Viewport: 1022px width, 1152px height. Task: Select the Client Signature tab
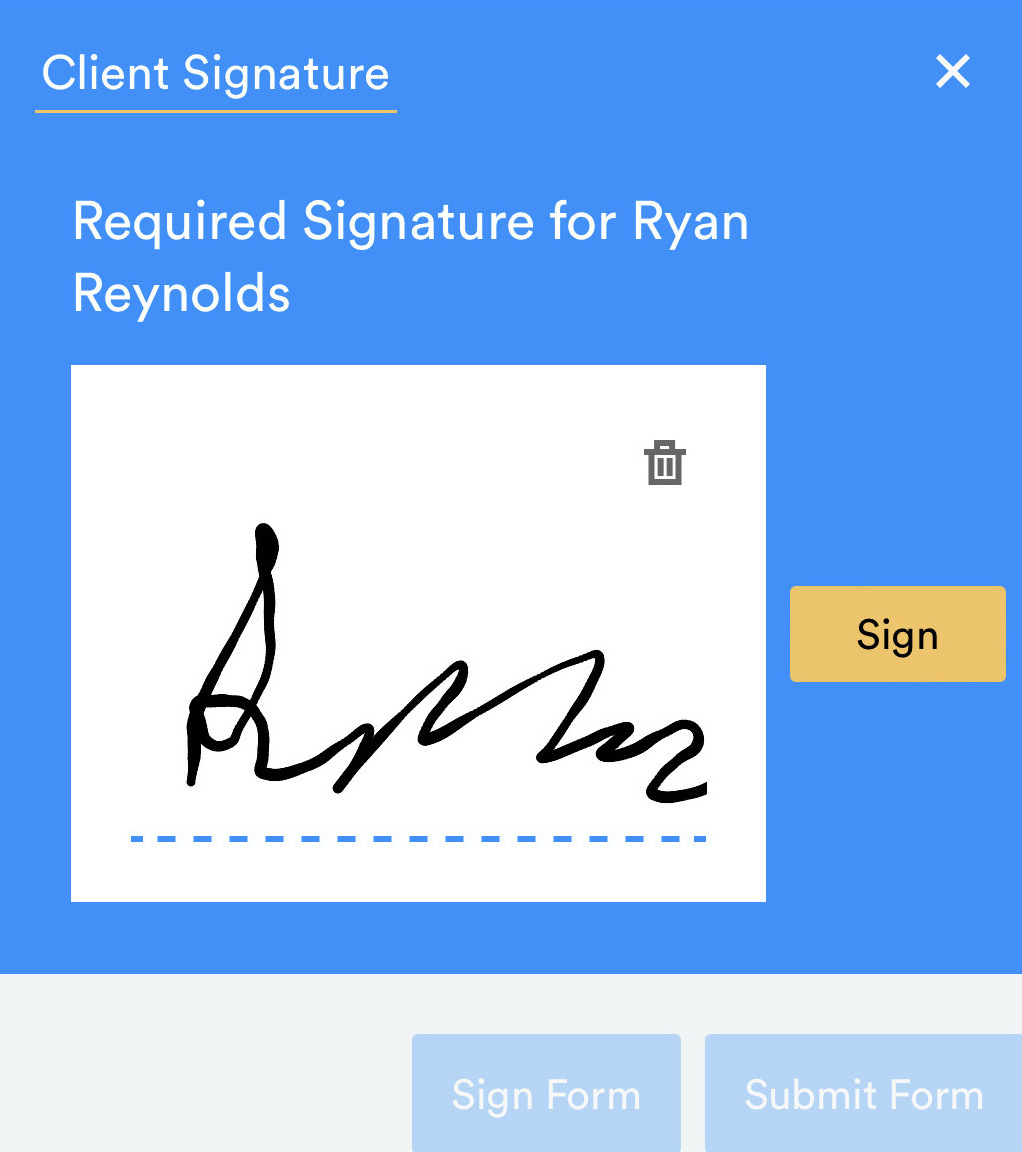[216, 74]
